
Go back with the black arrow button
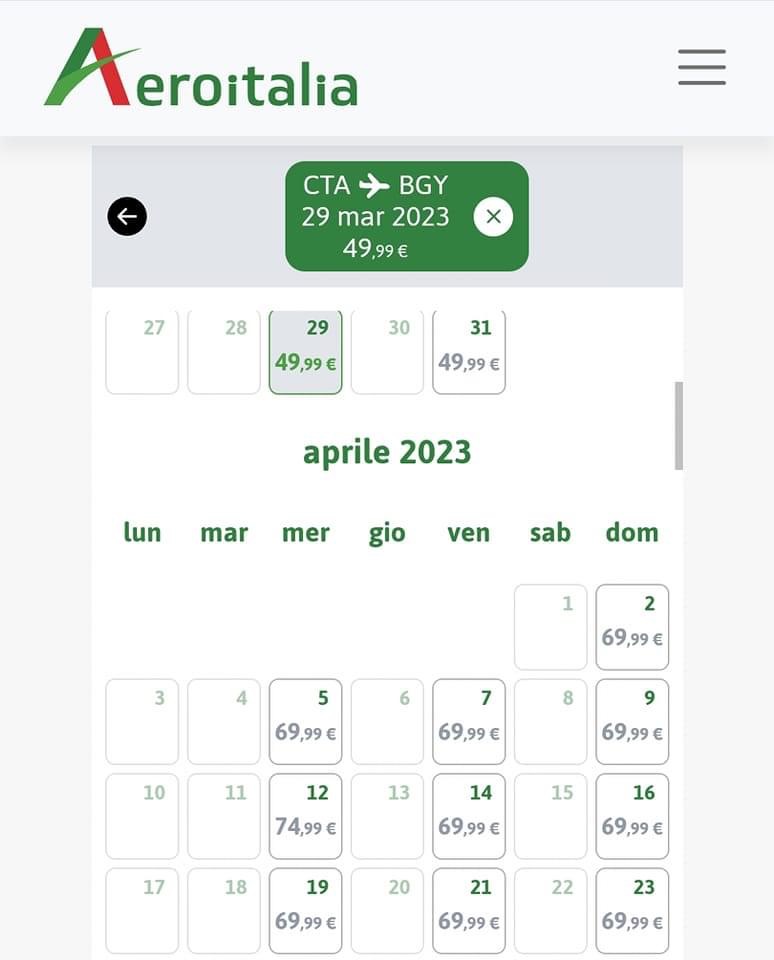point(127,216)
